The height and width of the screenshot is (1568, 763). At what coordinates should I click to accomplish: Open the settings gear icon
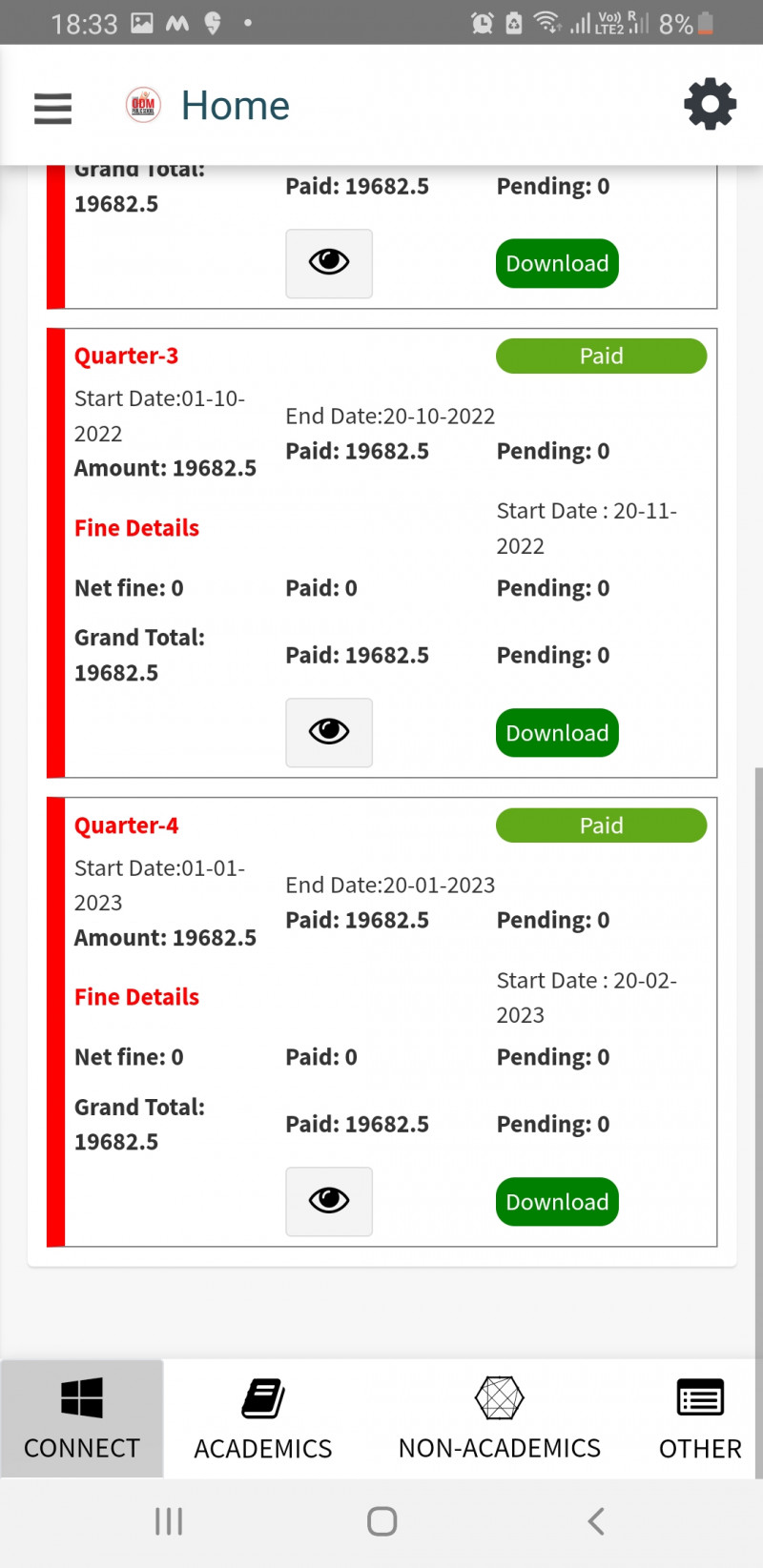pos(710,105)
